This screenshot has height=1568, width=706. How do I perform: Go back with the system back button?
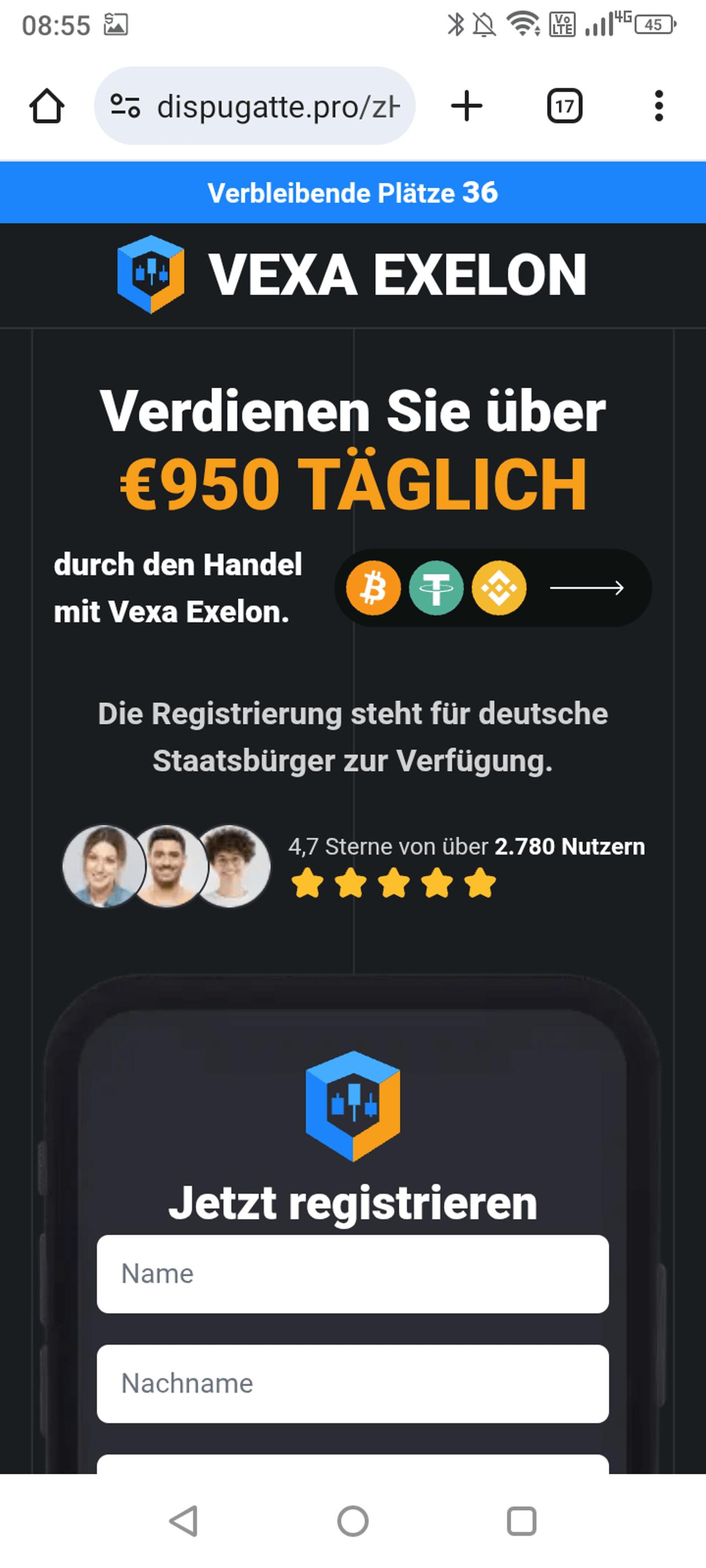[183, 1521]
